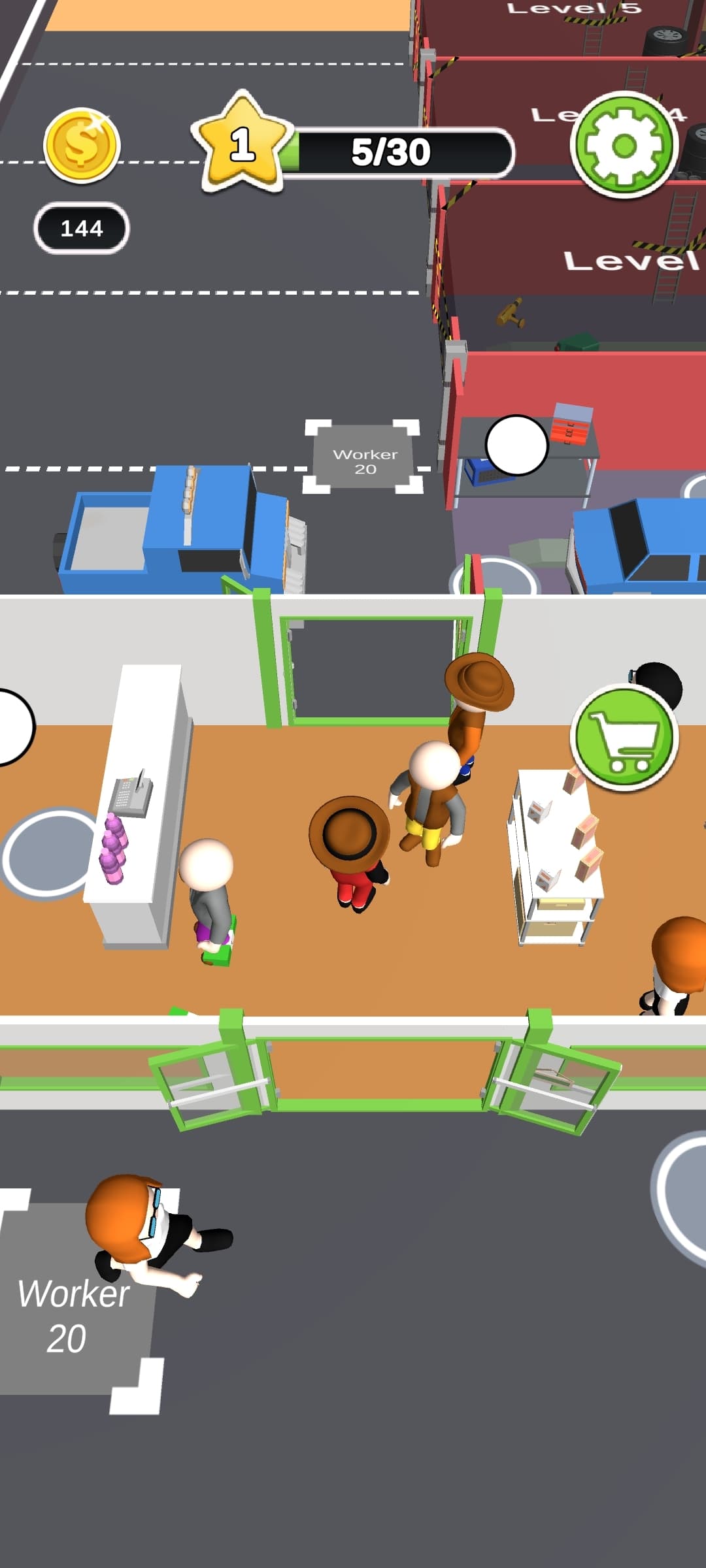Tap the gold coin icon
Viewport: 706px width, 1568px height.
tap(82, 145)
